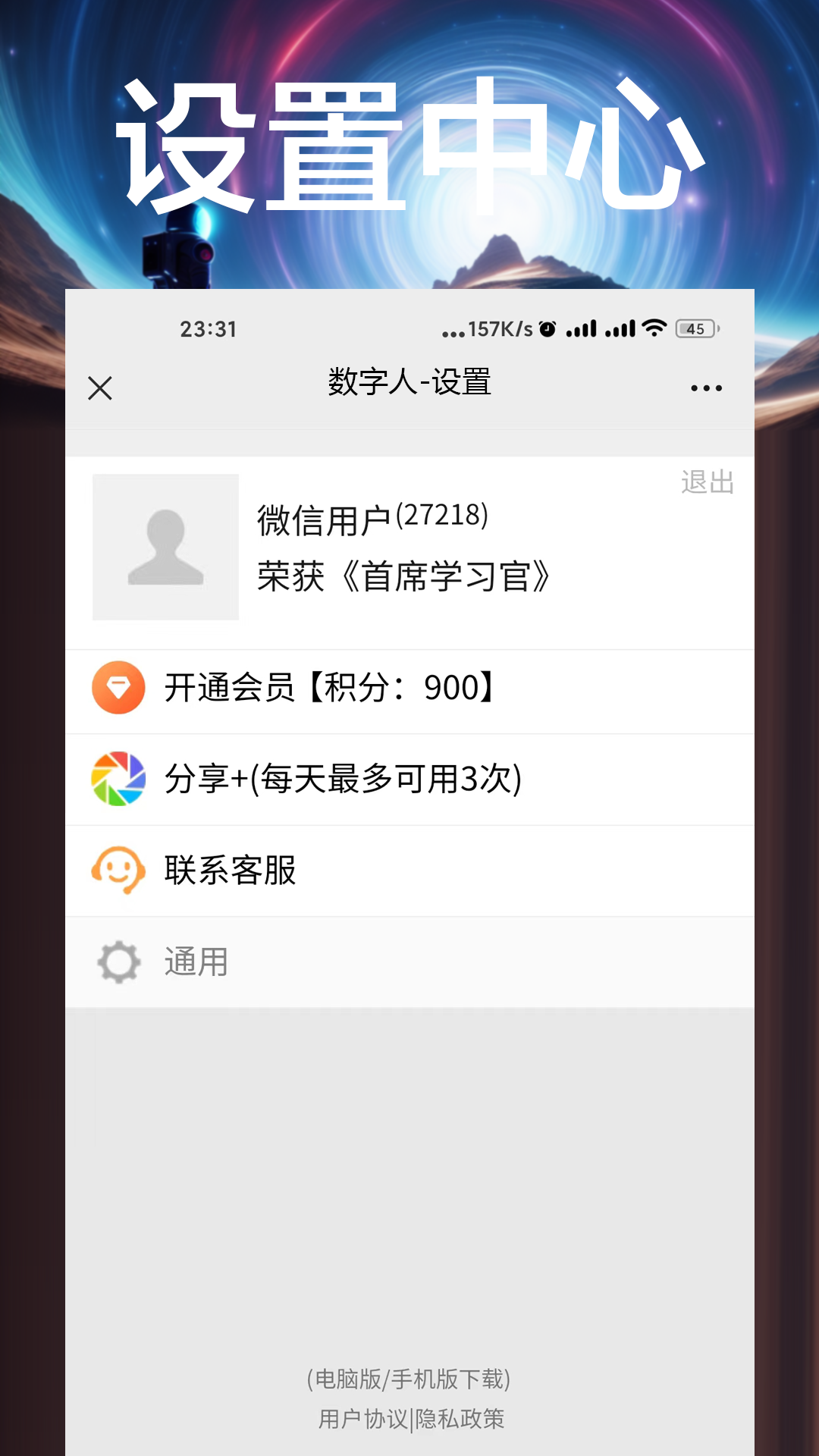819x1456 pixels.
Task: Close the 数字人-设置 page with X
Action: 99,388
